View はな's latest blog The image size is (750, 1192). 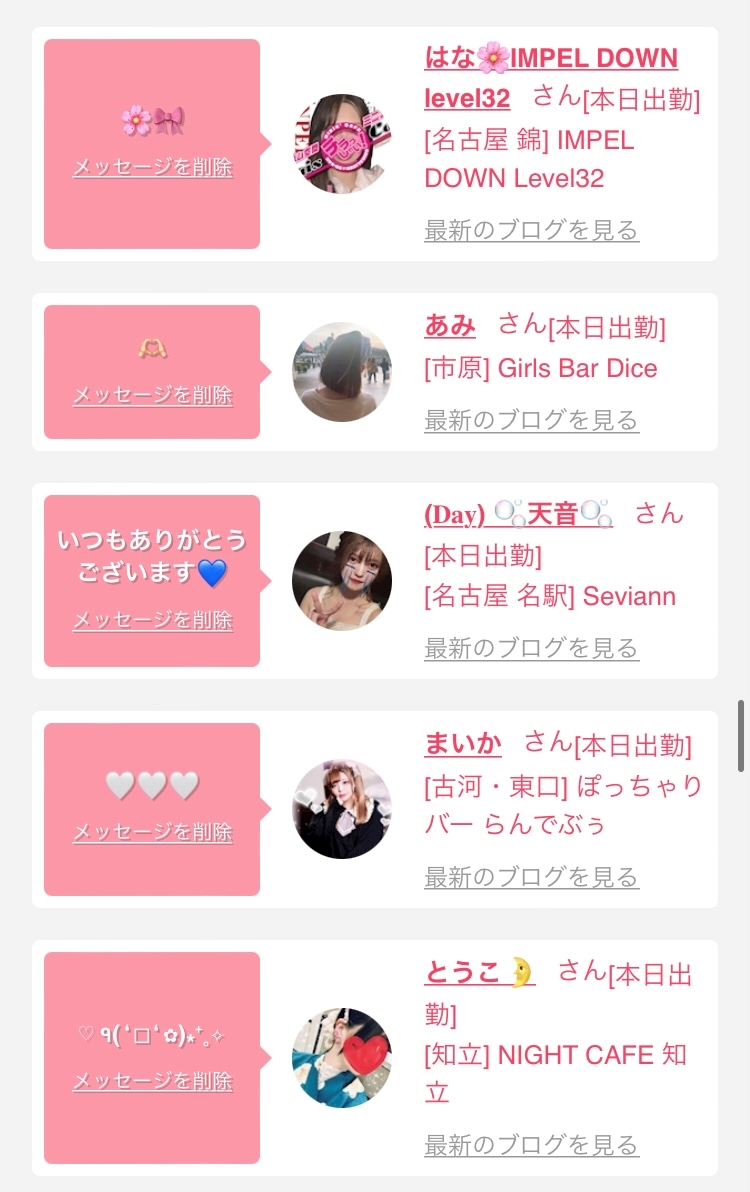click(x=531, y=230)
